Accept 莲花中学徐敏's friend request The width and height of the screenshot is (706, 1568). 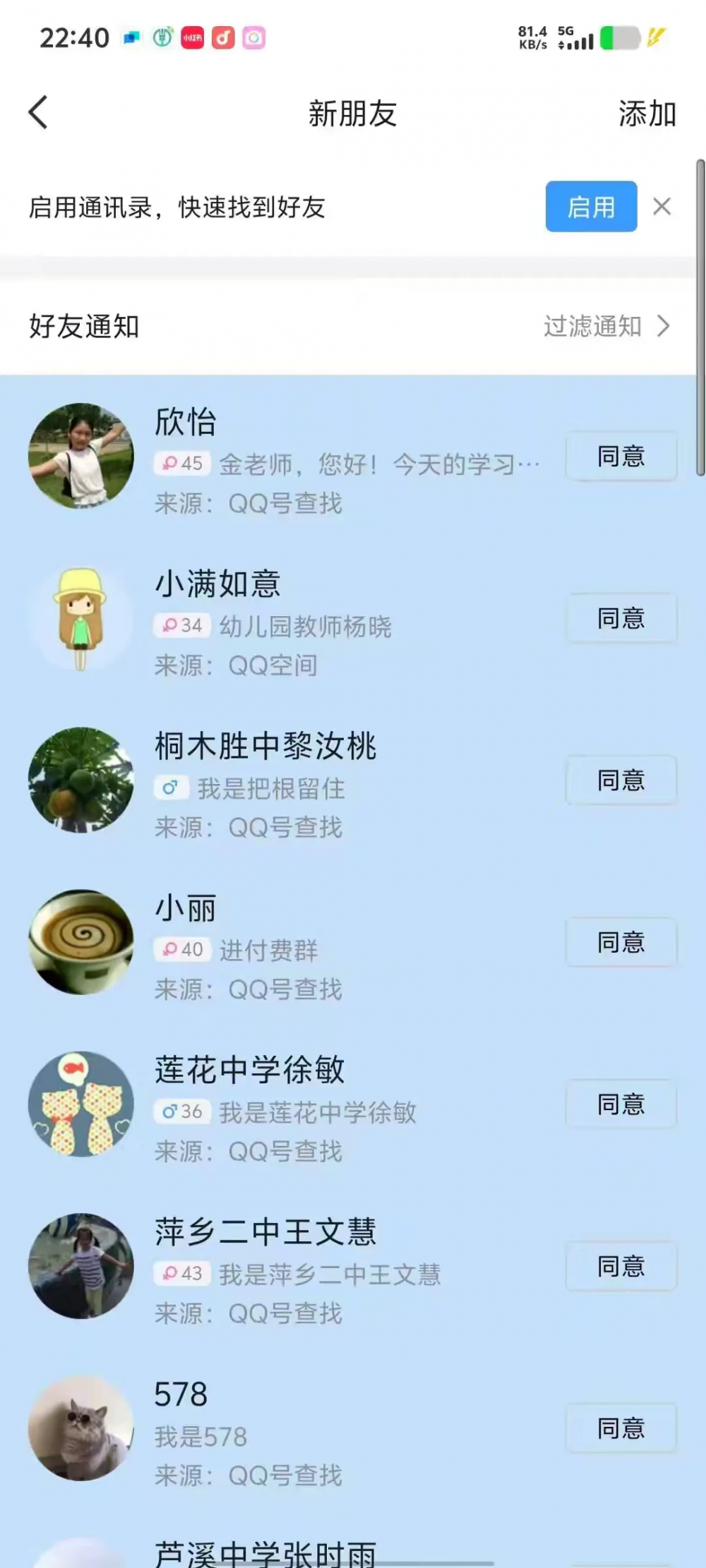click(x=621, y=1104)
